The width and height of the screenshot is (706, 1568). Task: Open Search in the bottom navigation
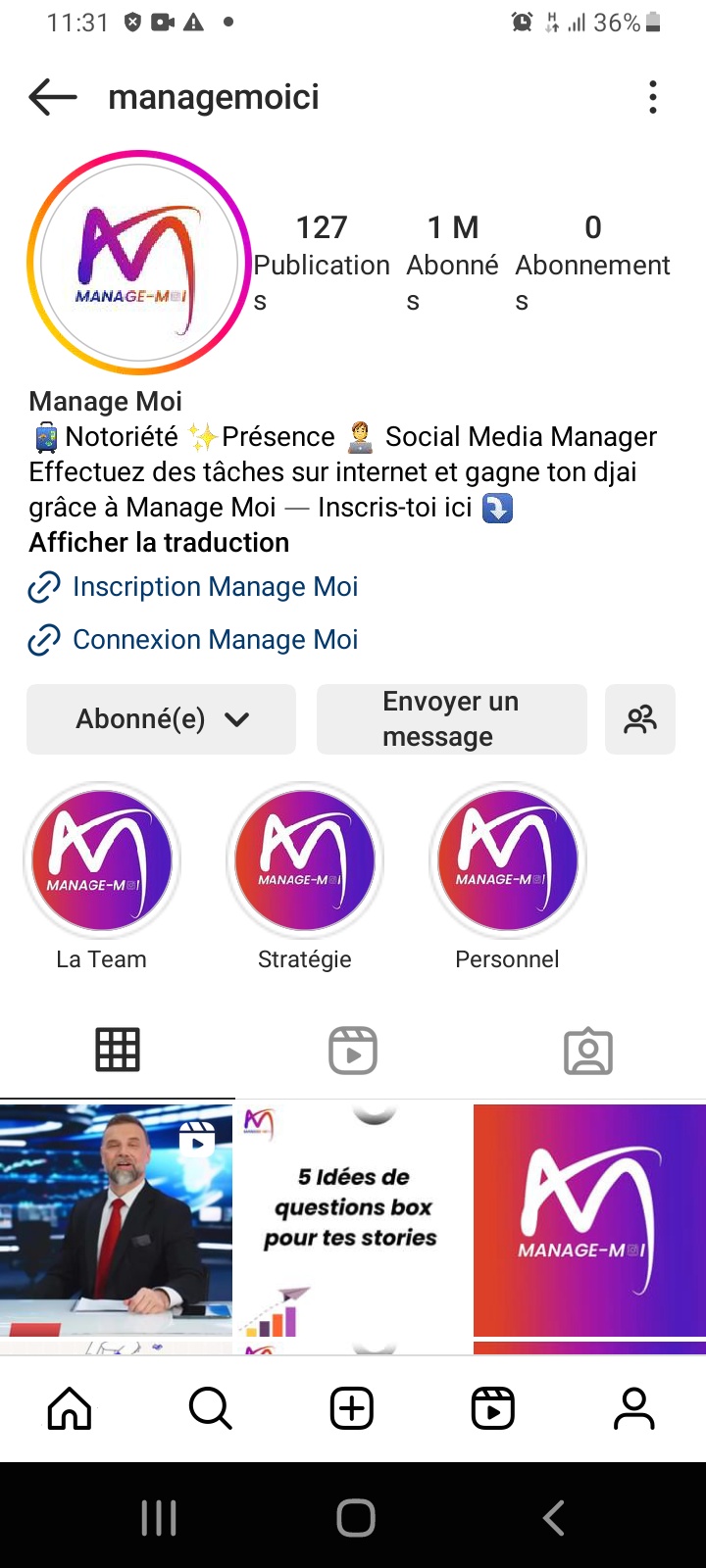[x=211, y=1409]
